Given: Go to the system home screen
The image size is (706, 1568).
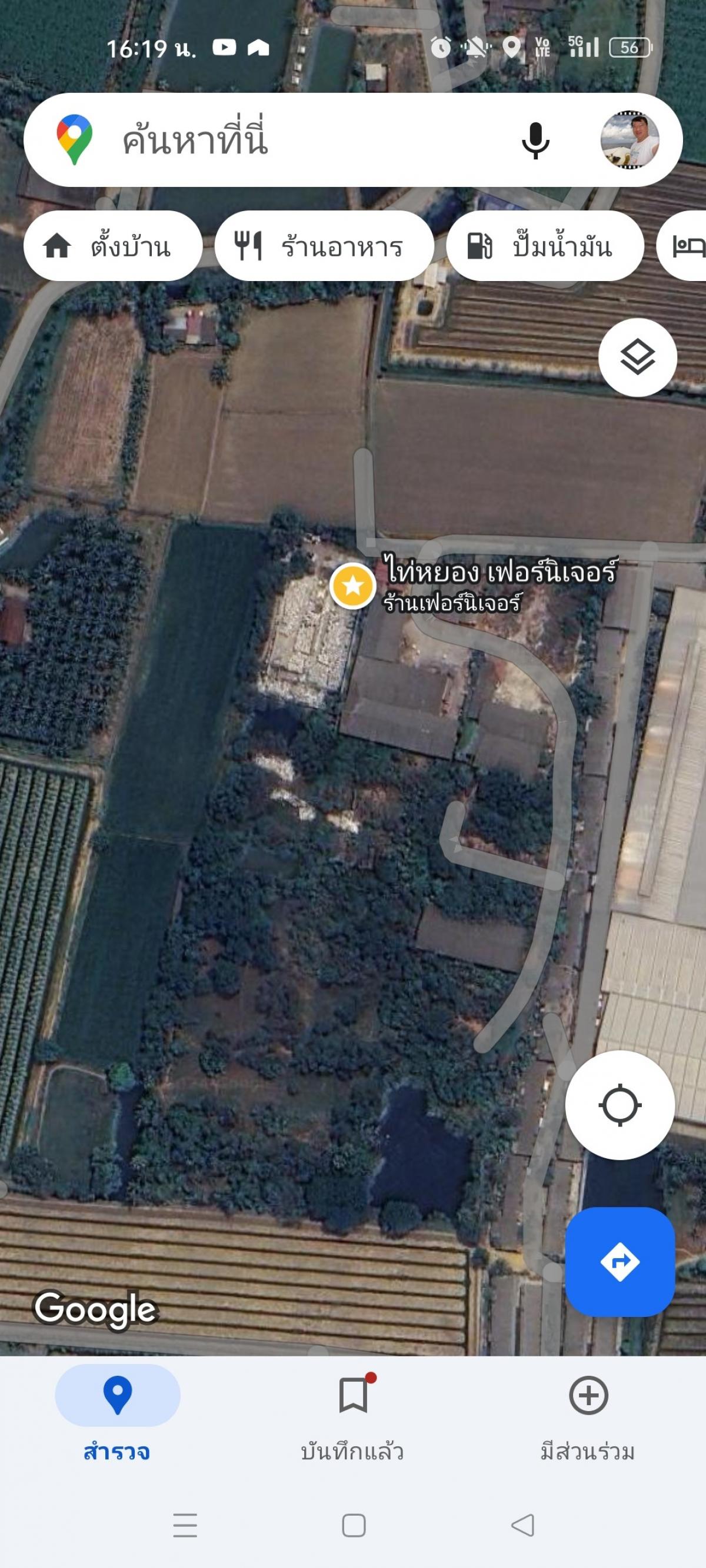Looking at the screenshot, I should click(x=354, y=1526).
